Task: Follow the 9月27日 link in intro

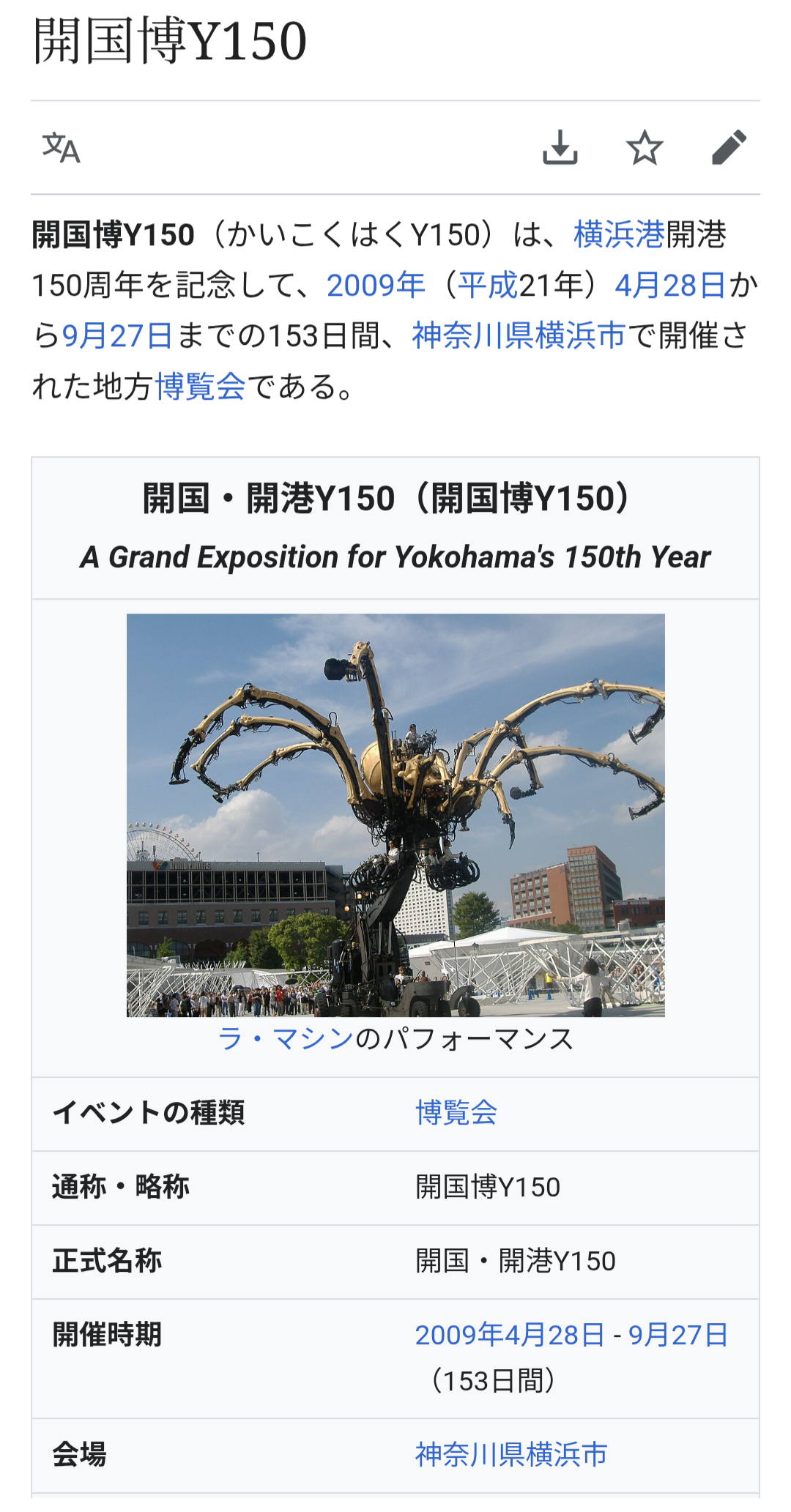Action: 117,336
